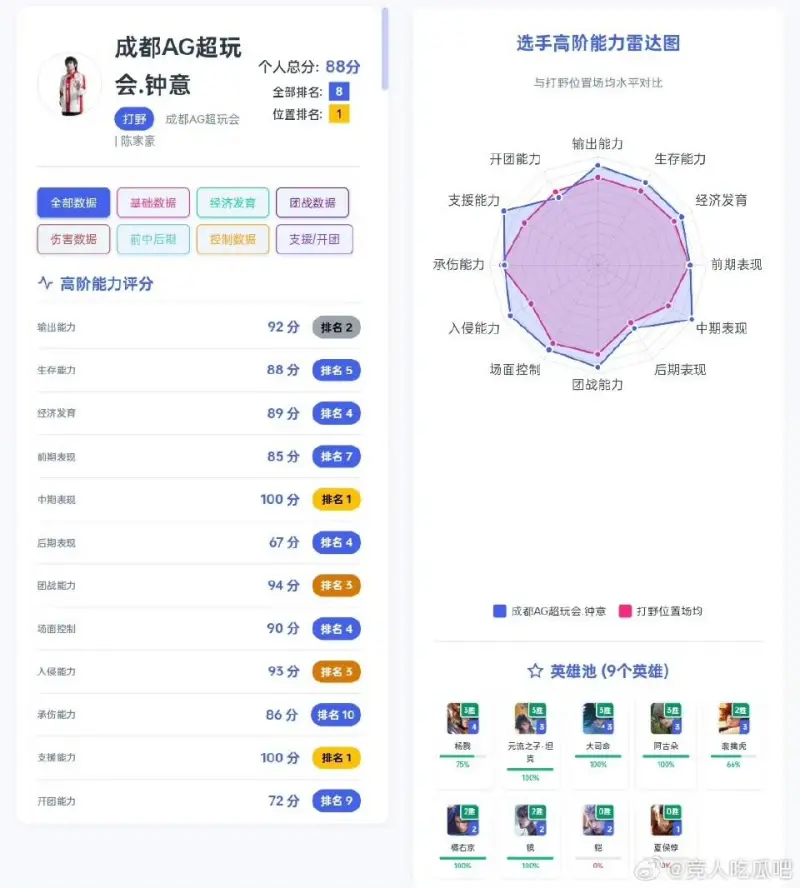Open the 橘右京 hero card
The width and height of the screenshot is (800, 888).
coord(462,835)
